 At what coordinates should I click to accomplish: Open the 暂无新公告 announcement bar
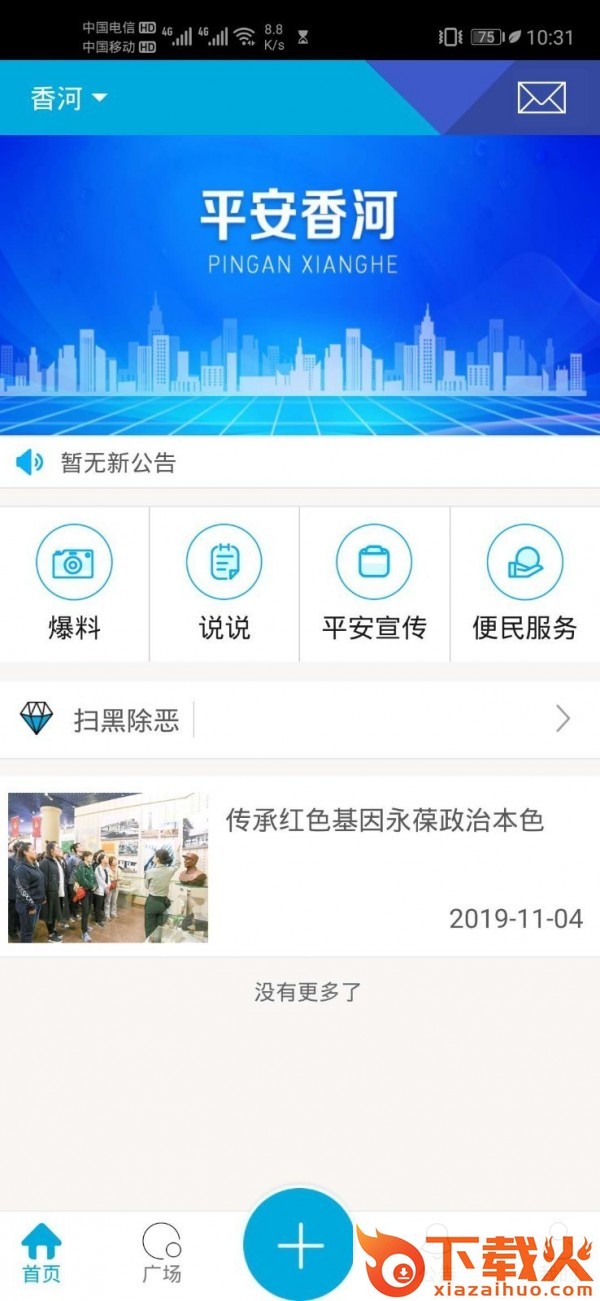(x=300, y=462)
